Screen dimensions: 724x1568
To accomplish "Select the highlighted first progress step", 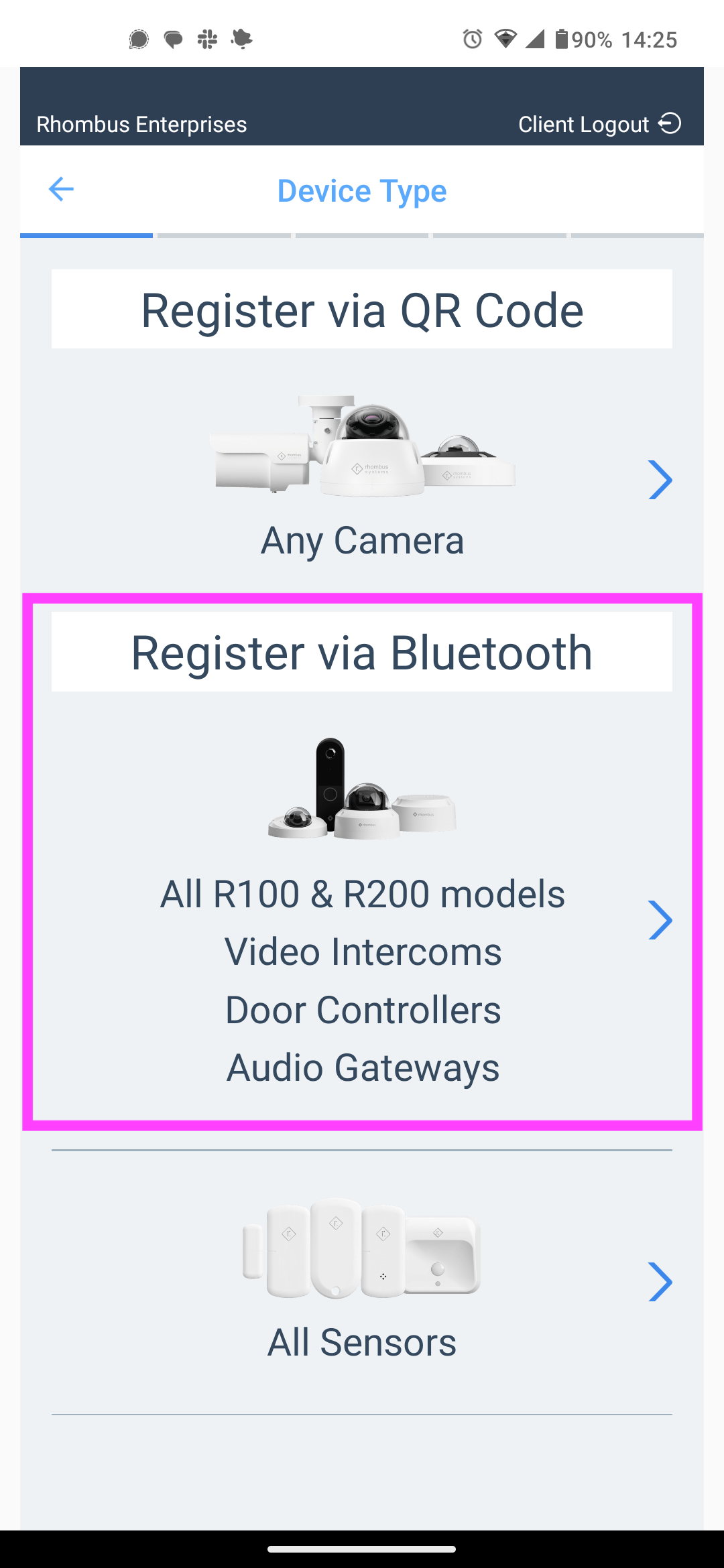I will (86, 235).
